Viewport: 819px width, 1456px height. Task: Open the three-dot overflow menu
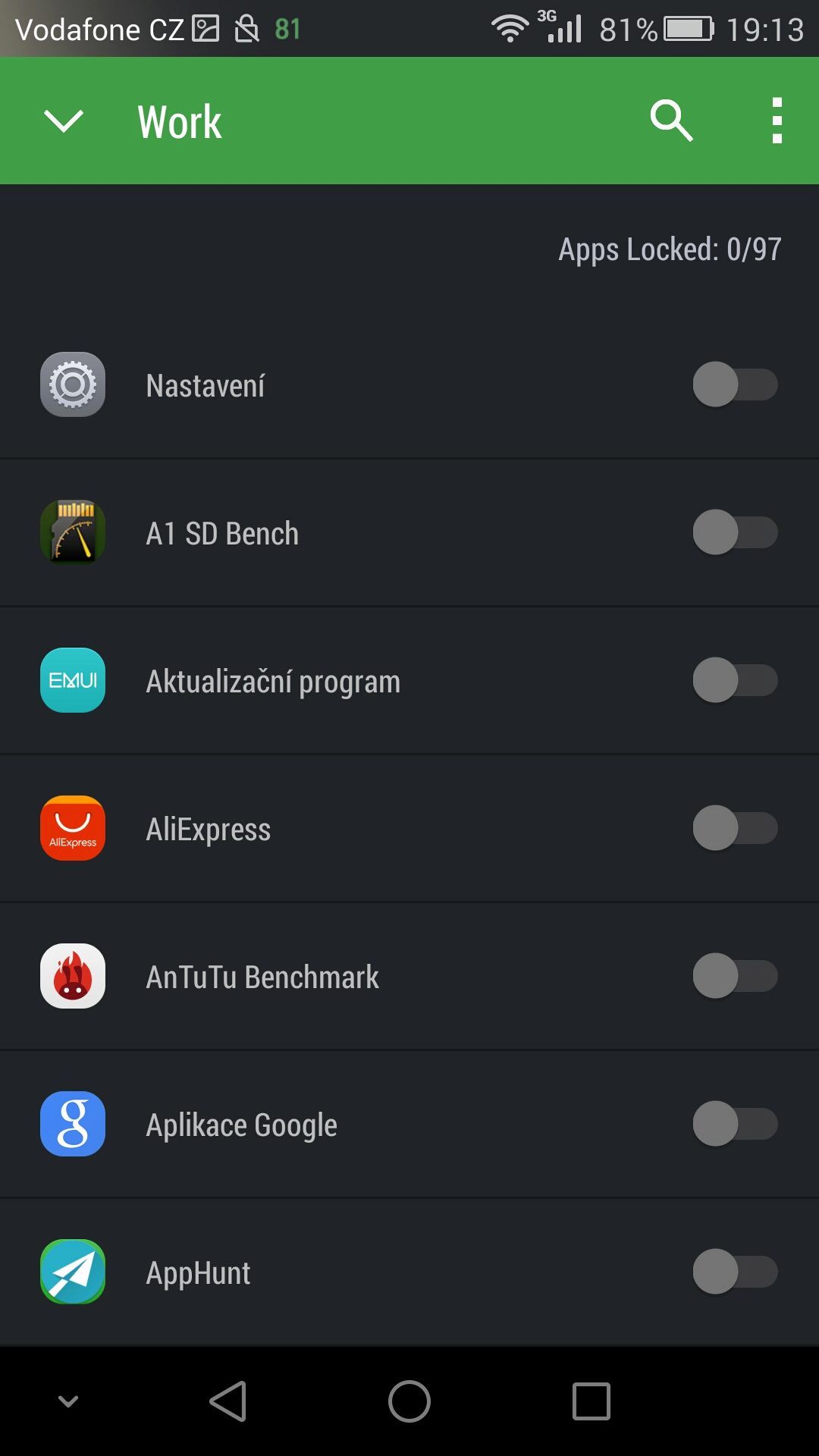pos(777,121)
